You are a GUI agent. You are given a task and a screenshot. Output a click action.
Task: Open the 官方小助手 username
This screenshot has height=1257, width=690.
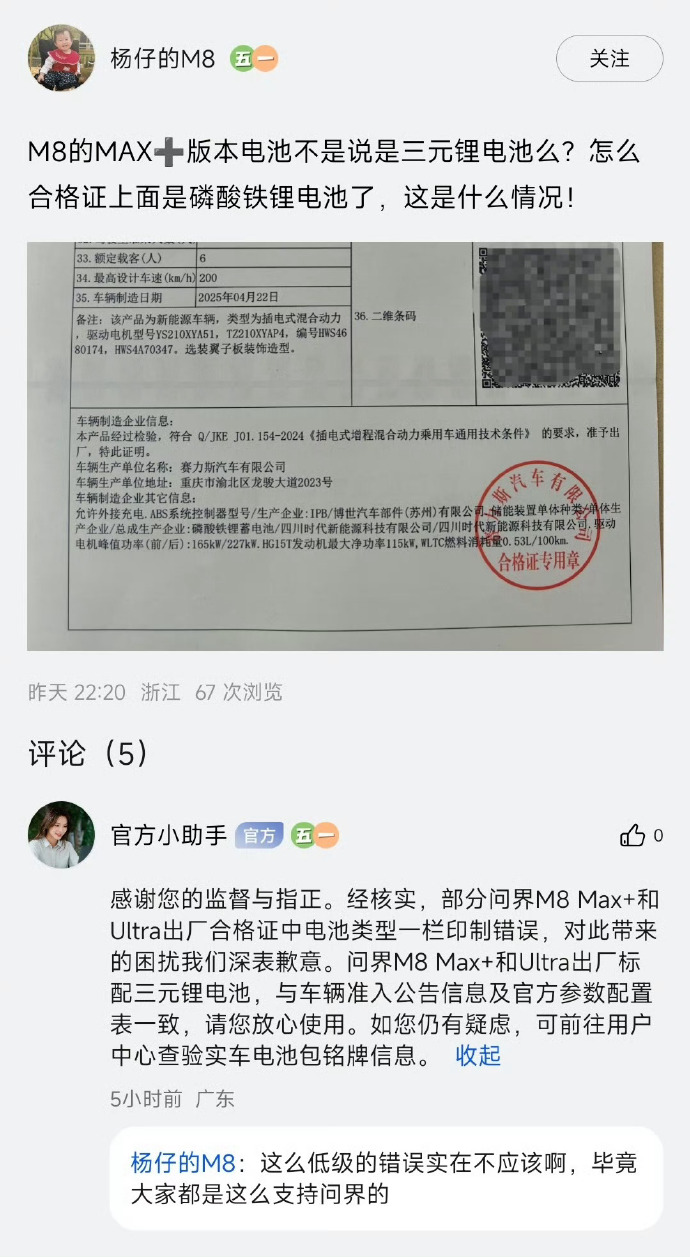pyautogui.click(x=168, y=835)
